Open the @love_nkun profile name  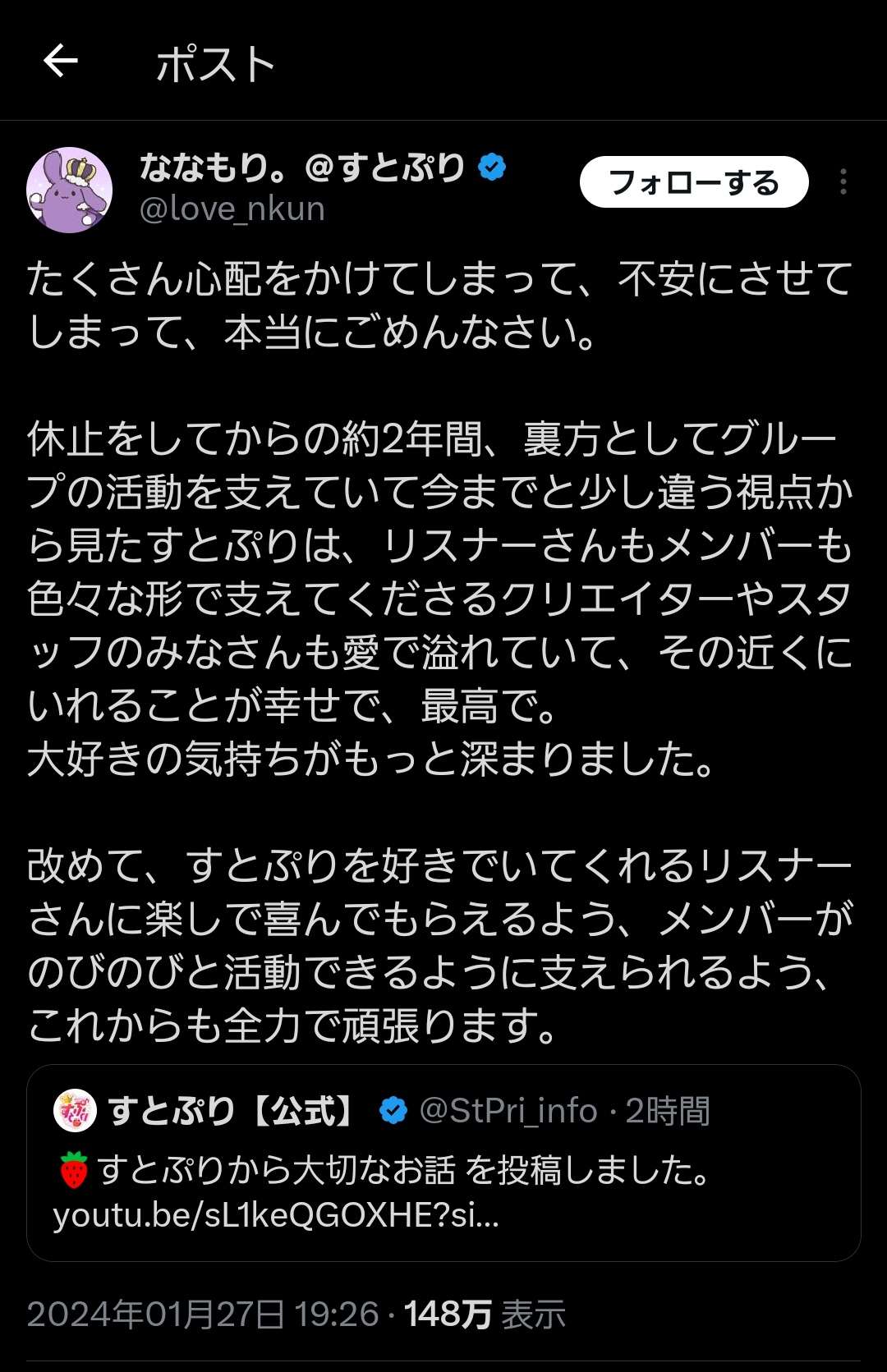(302, 168)
